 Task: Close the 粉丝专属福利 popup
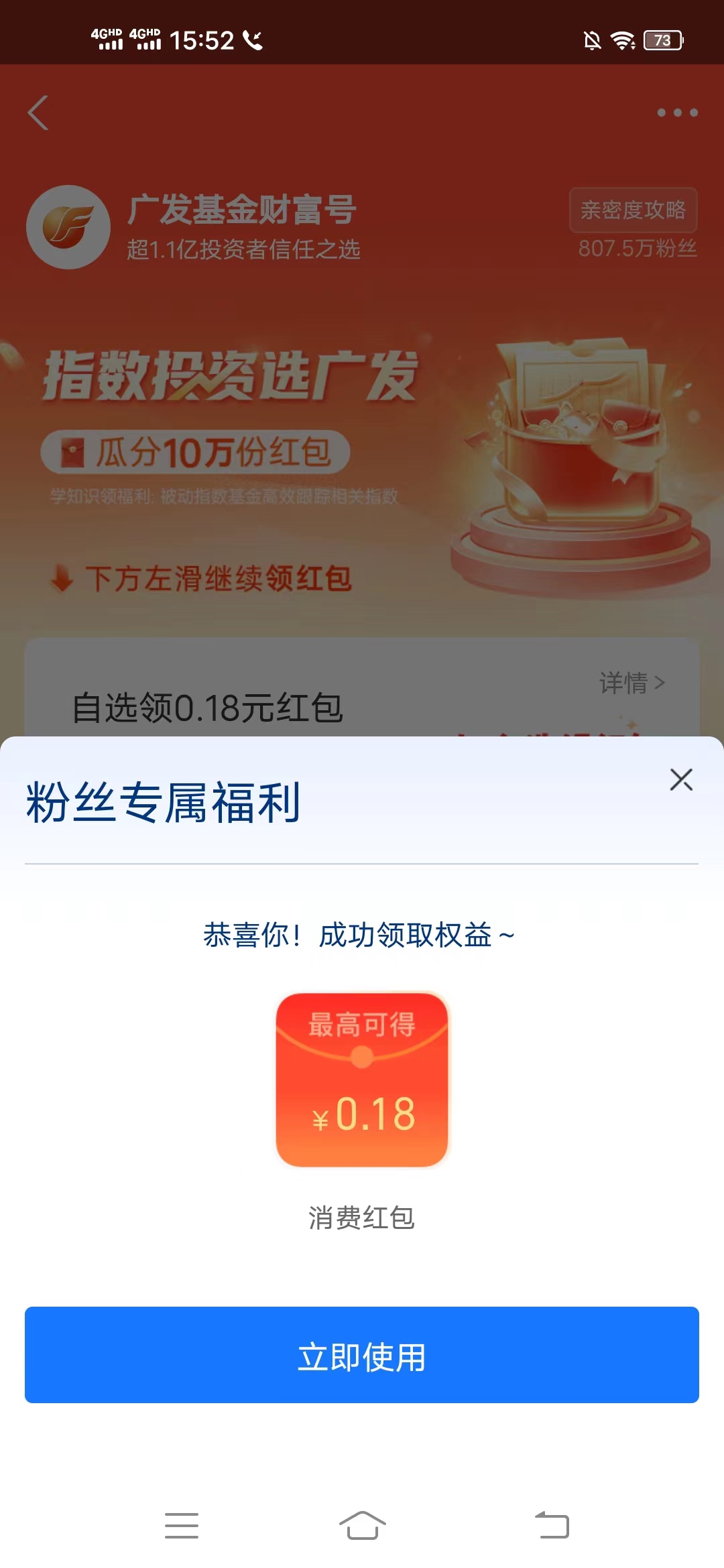tap(681, 779)
